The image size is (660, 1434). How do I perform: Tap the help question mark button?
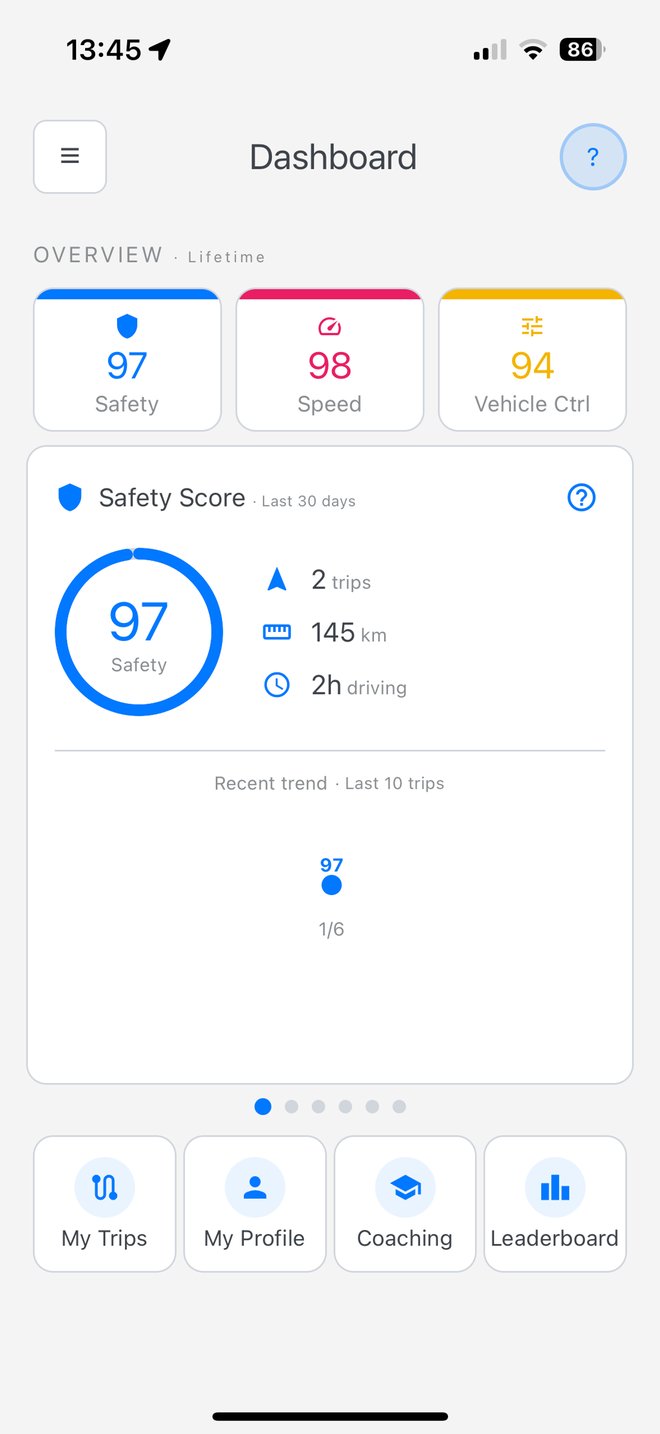[x=593, y=157]
